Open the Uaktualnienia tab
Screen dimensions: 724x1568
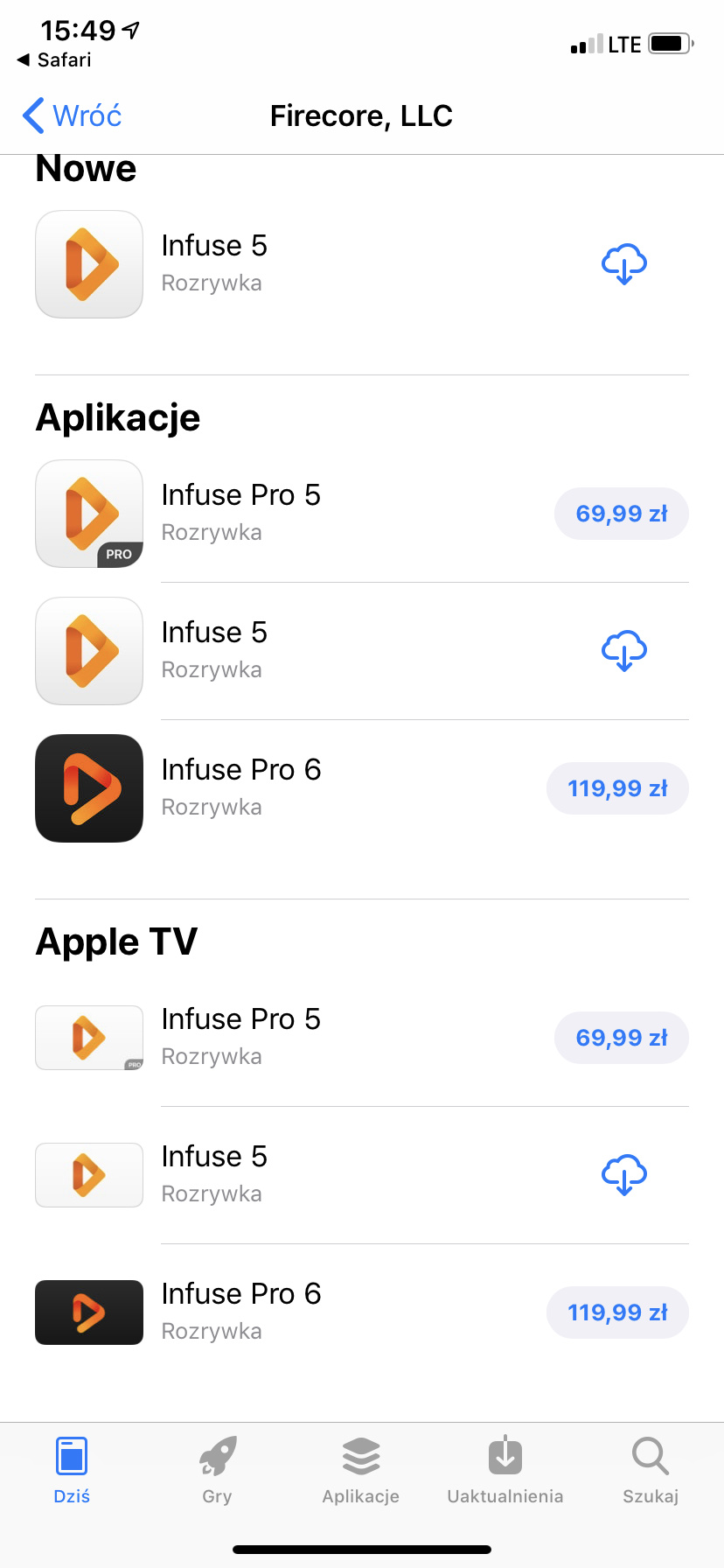pos(505,1469)
